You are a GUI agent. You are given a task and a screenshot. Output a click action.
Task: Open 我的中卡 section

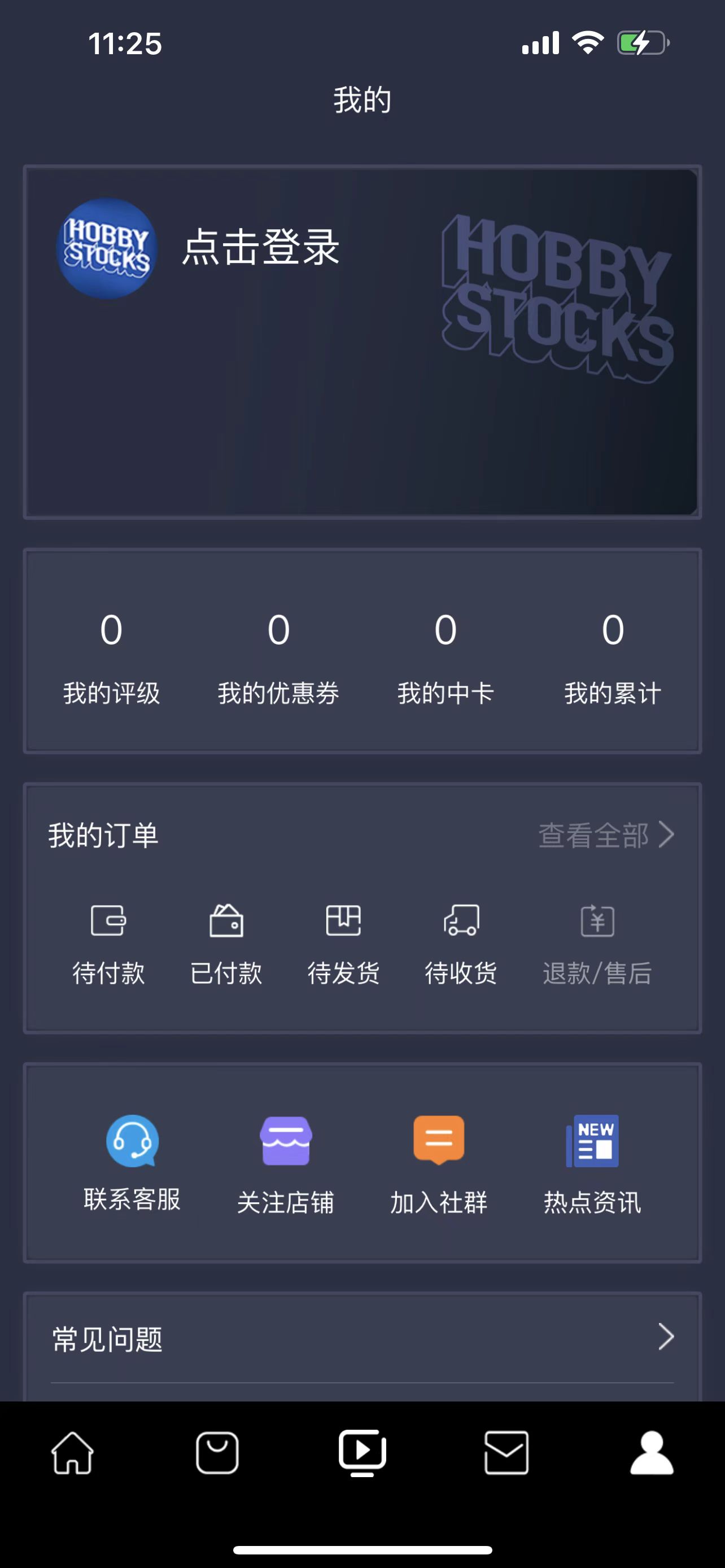(x=446, y=658)
